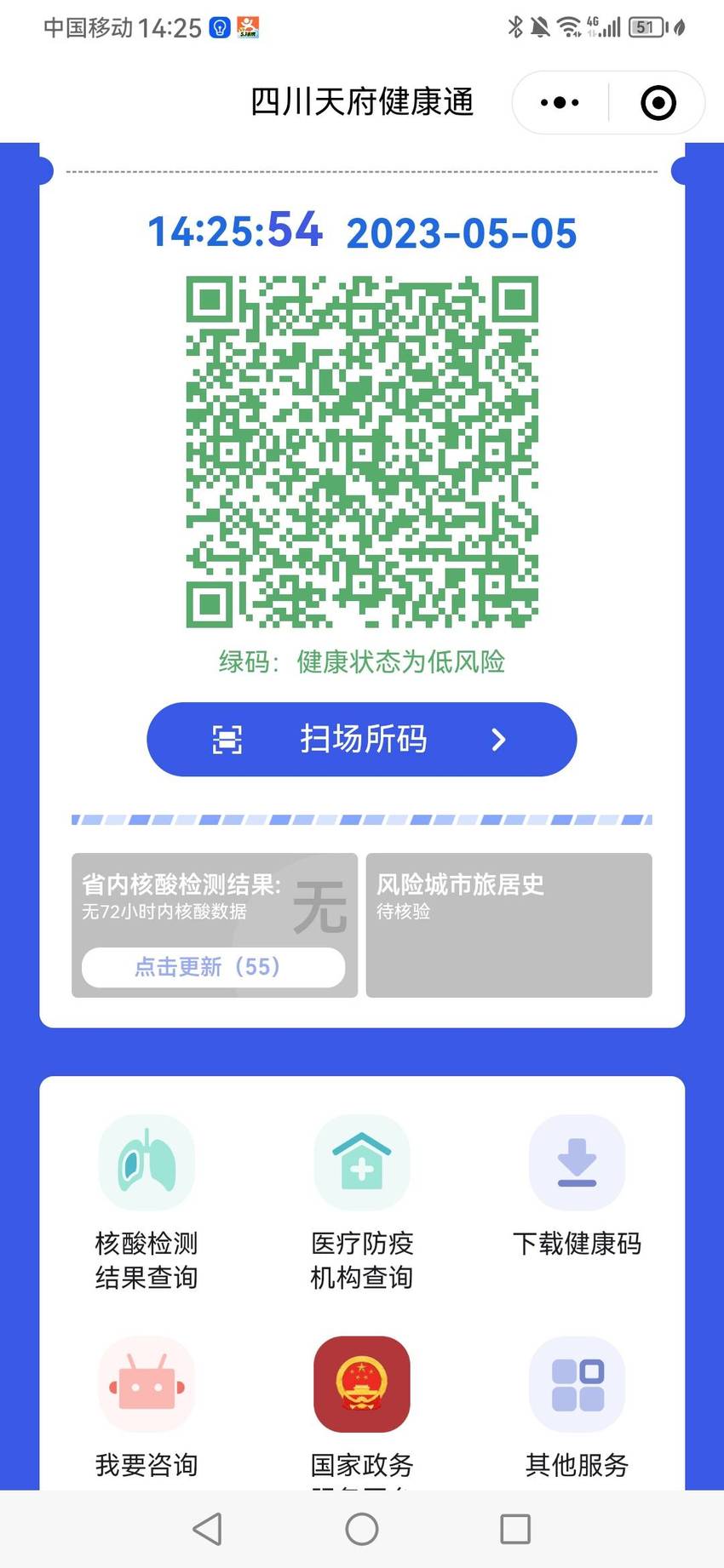The image size is (724, 1568).
Task: Close the mini program via circle icon
Action: pyautogui.click(x=658, y=103)
